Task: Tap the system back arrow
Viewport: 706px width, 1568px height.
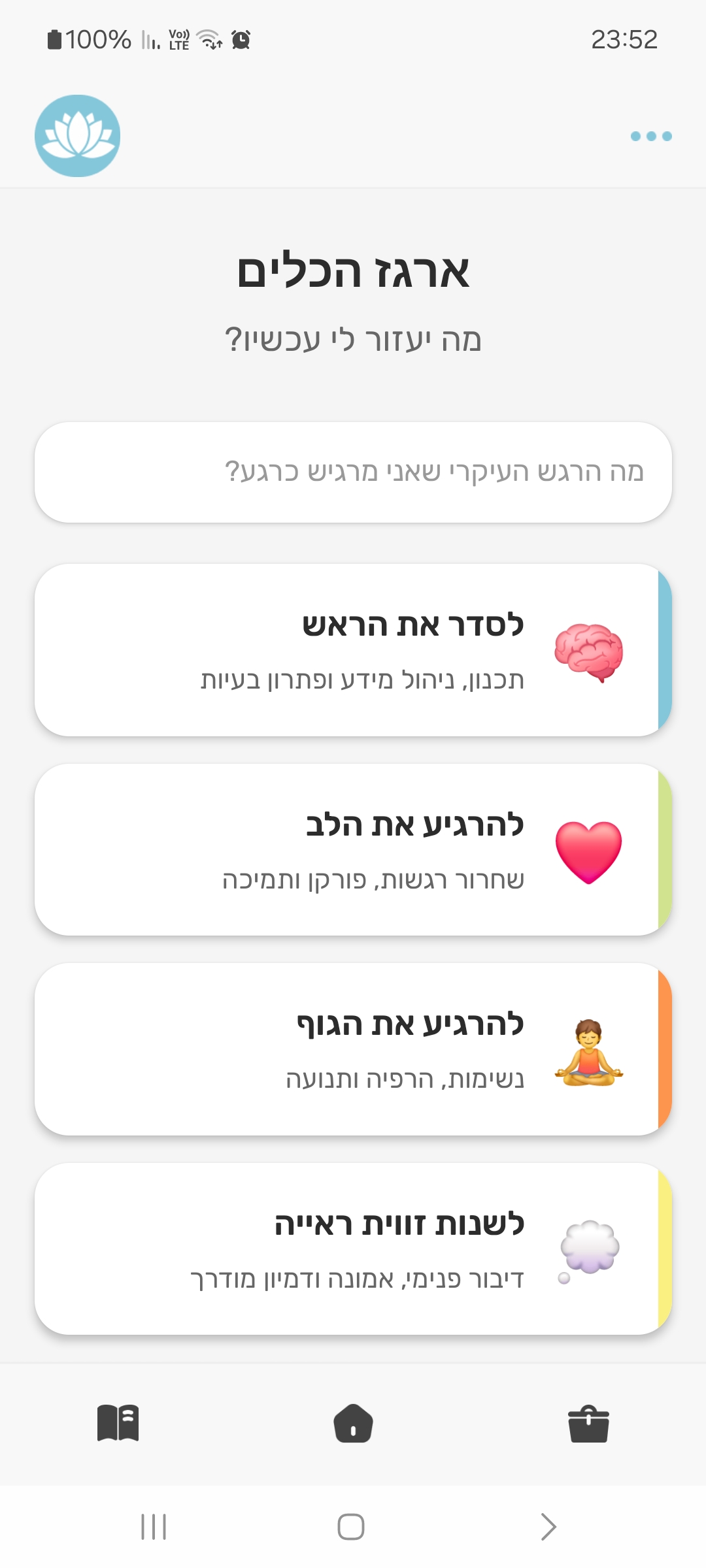Action: coord(548,1527)
